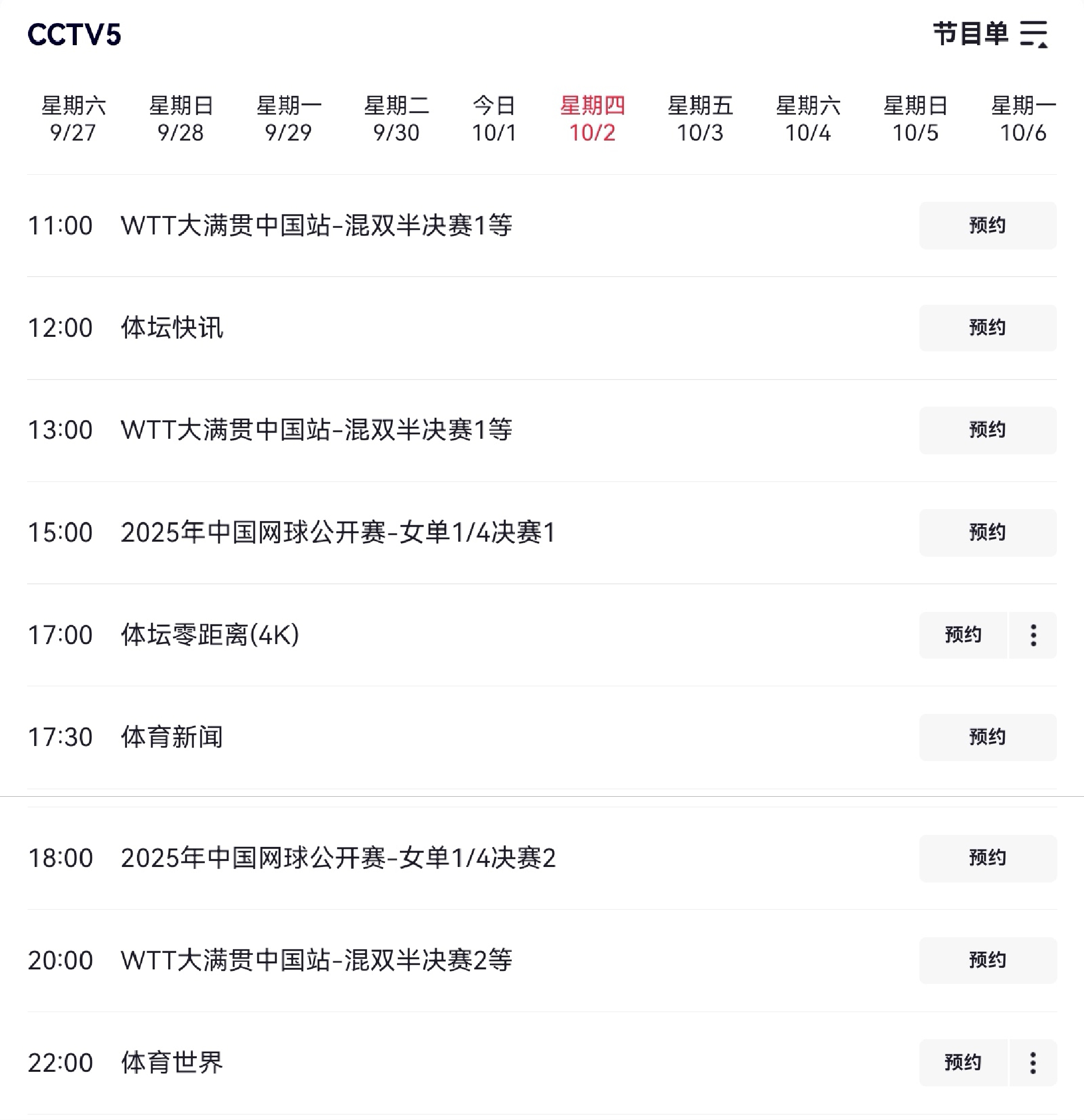The height and width of the screenshot is (1120, 1084).
Task: Switch to 星期六 9/27 schedule
Action: point(73,119)
